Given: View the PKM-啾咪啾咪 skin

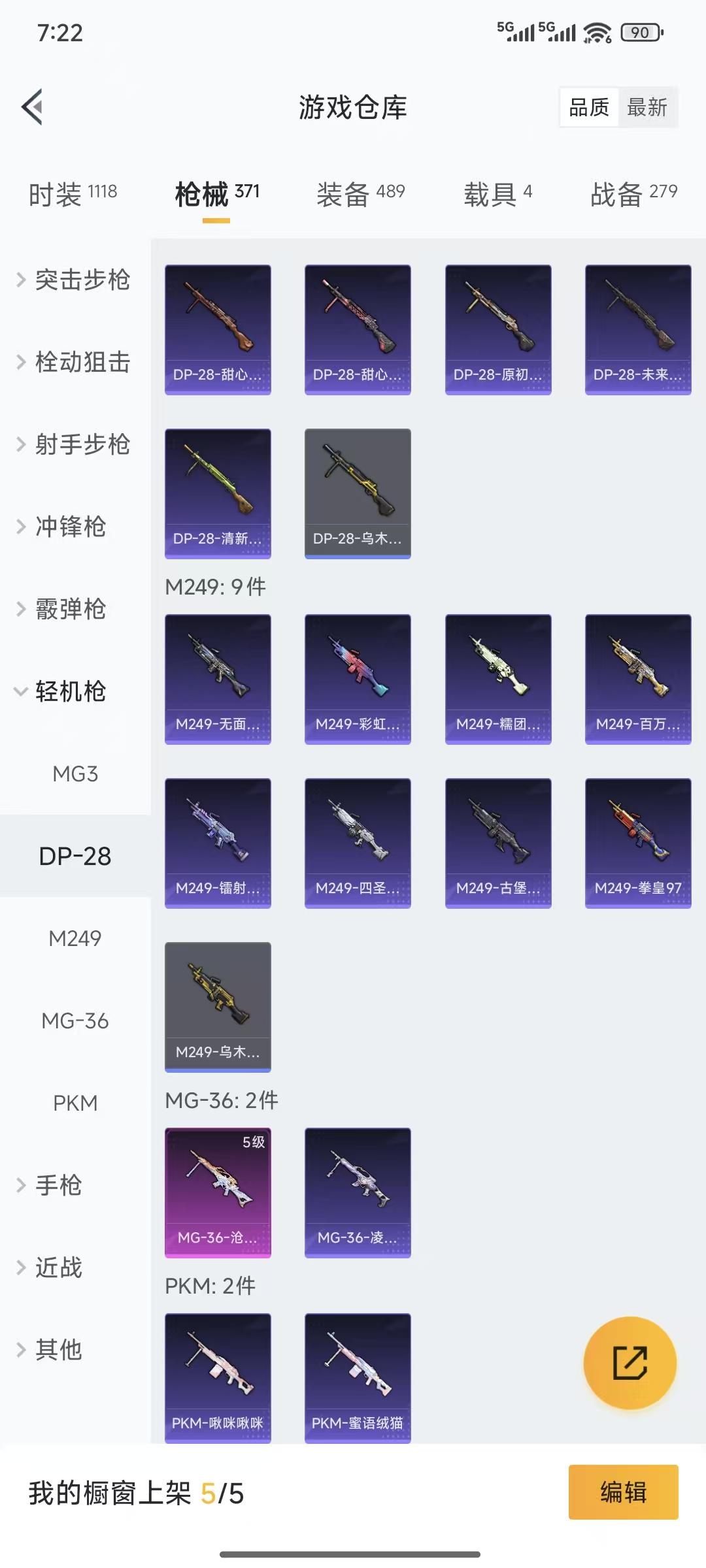Looking at the screenshot, I should click(218, 1379).
